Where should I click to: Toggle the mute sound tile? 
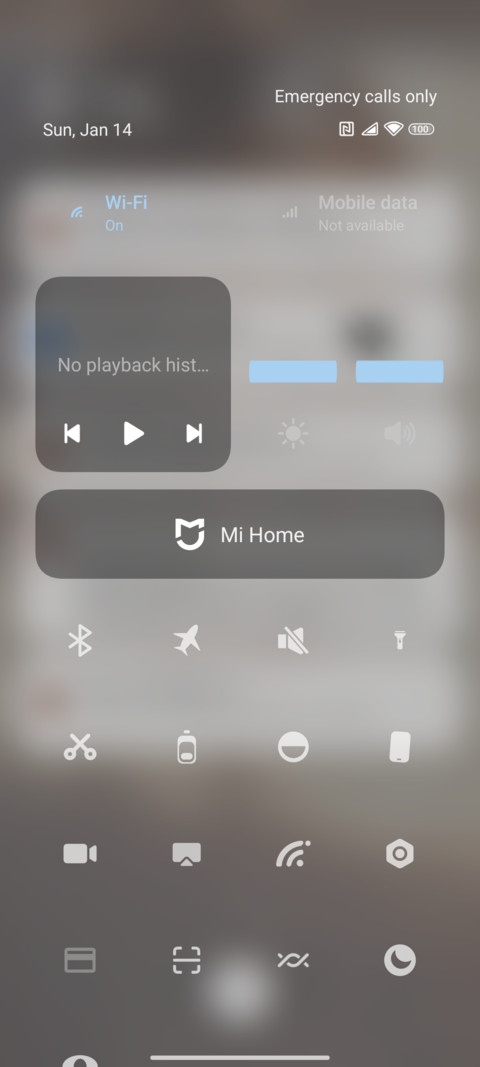293,640
